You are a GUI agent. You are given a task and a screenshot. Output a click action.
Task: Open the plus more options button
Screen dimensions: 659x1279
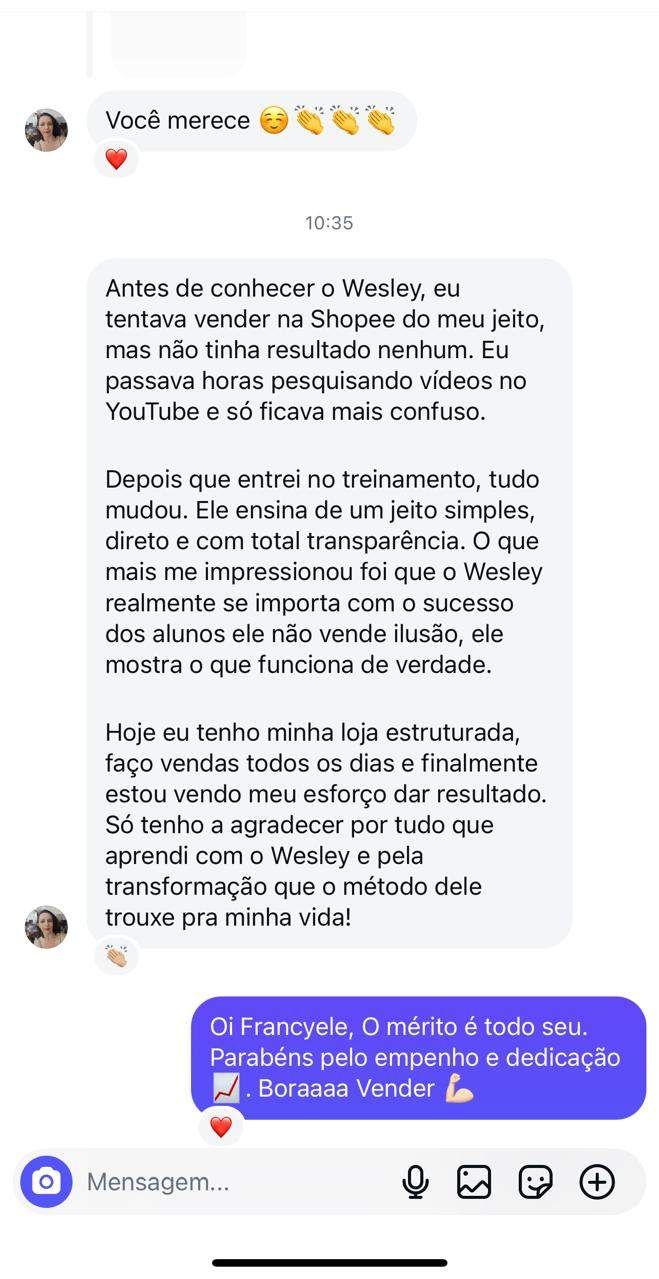[x=597, y=1182]
